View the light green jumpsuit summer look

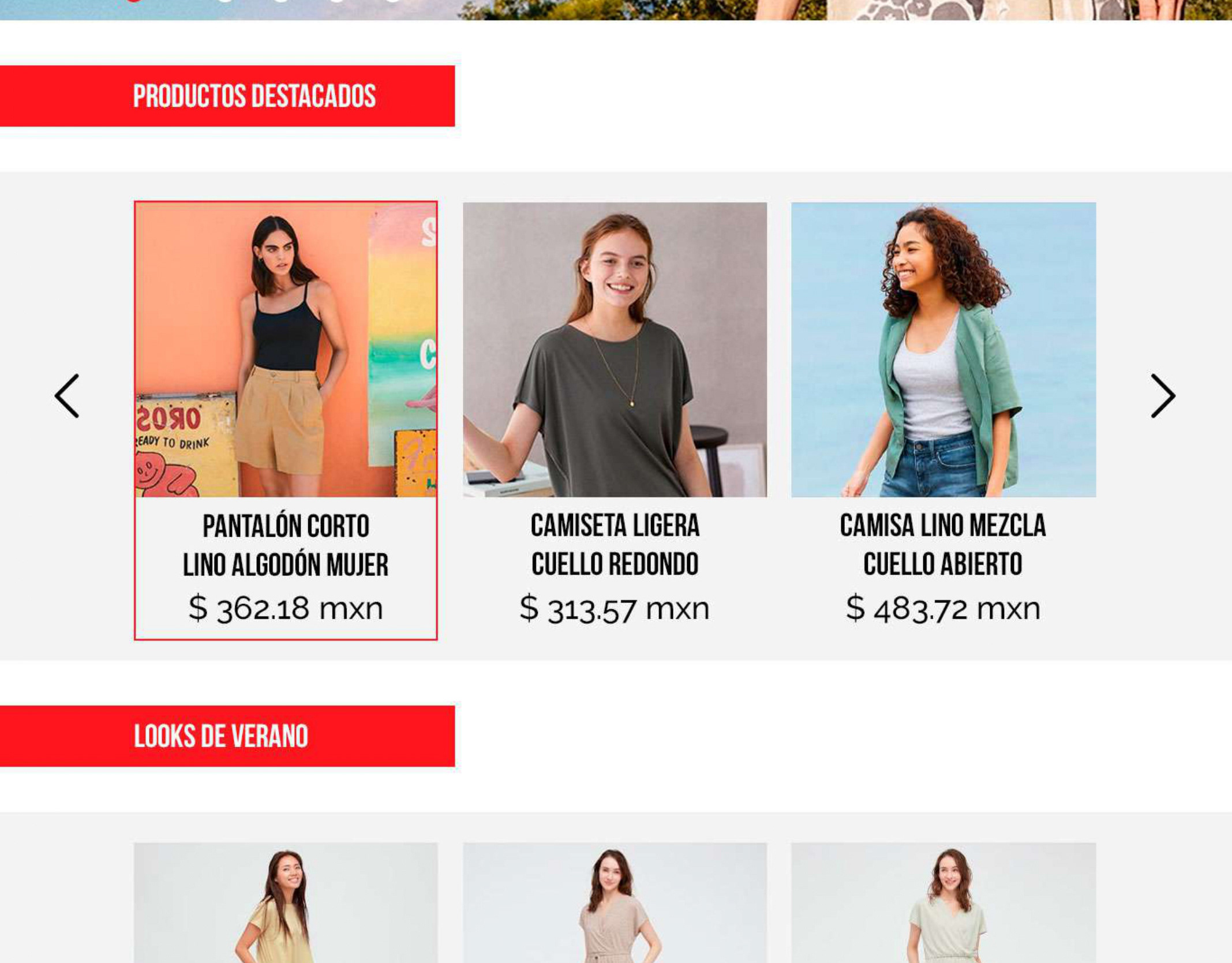(x=943, y=902)
